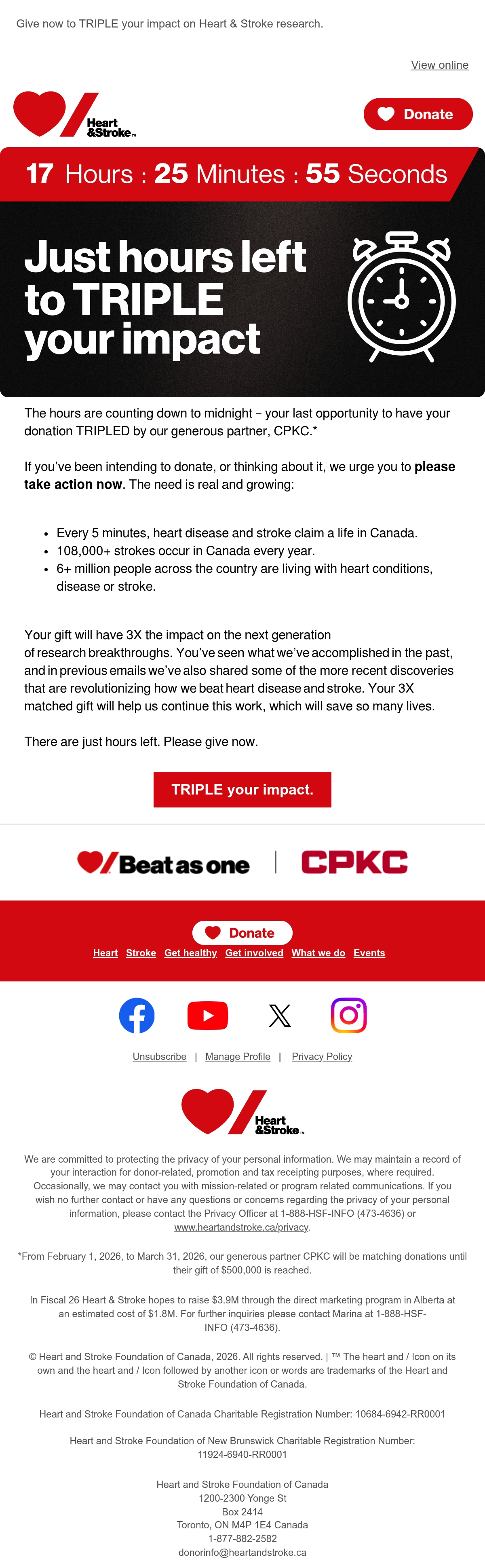Open the YouTube channel icon
The image size is (485, 1568).
pyautogui.click(x=208, y=1015)
